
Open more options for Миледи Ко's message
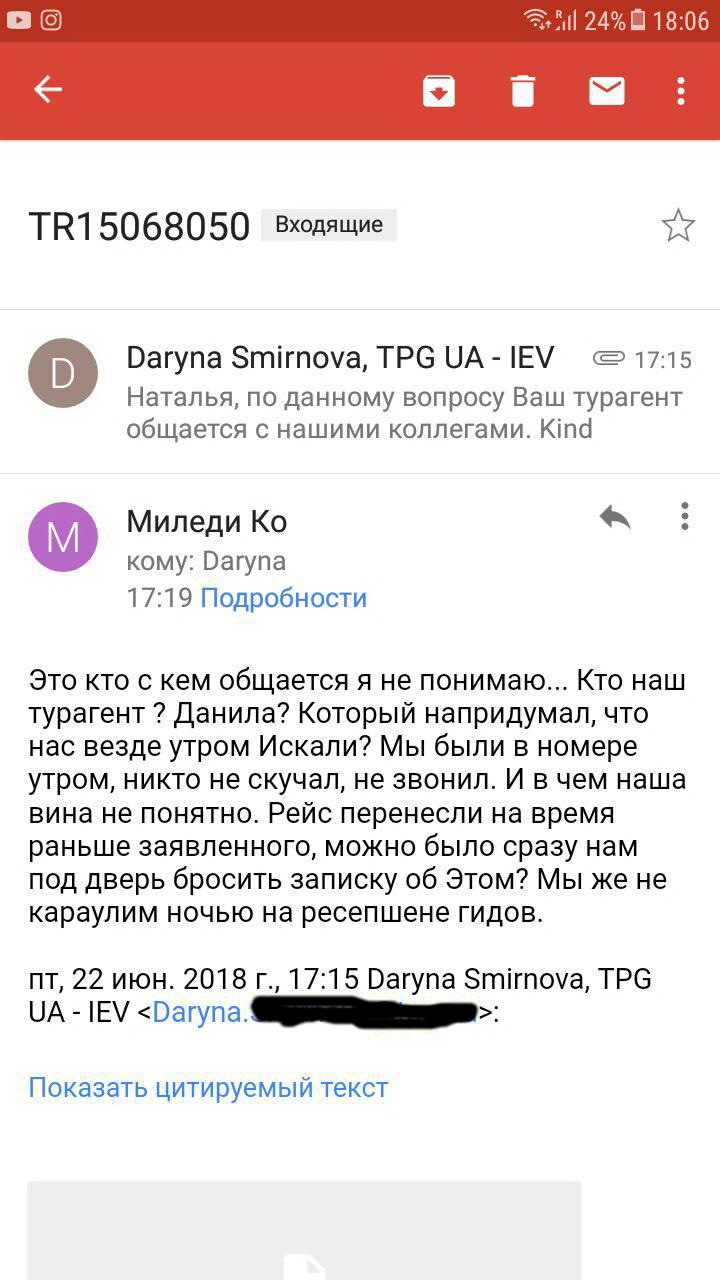tap(684, 517)
